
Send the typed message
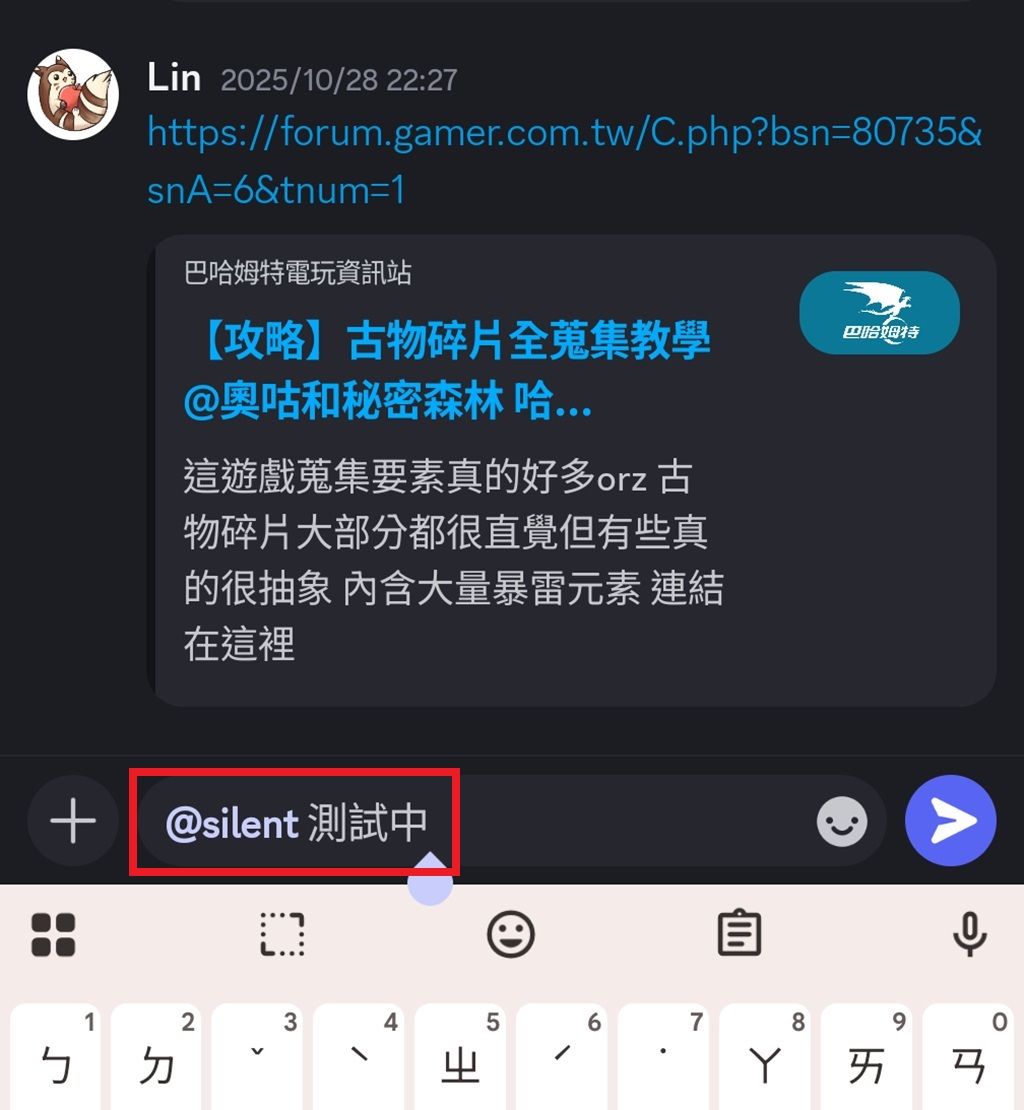[x=950, y=821]
